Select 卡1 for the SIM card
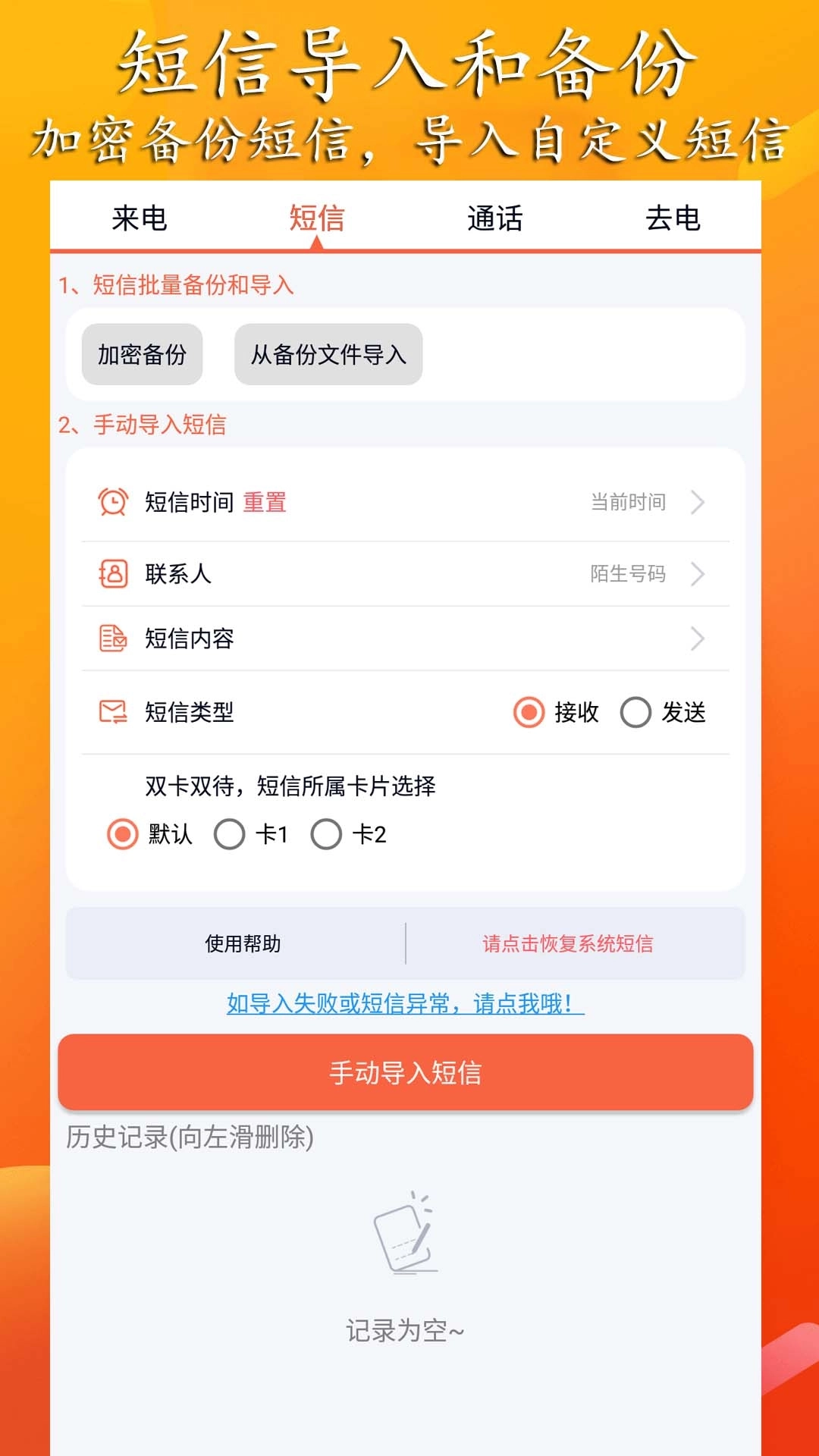Screen dimensions: 819x1456 (x=230, y=836)
